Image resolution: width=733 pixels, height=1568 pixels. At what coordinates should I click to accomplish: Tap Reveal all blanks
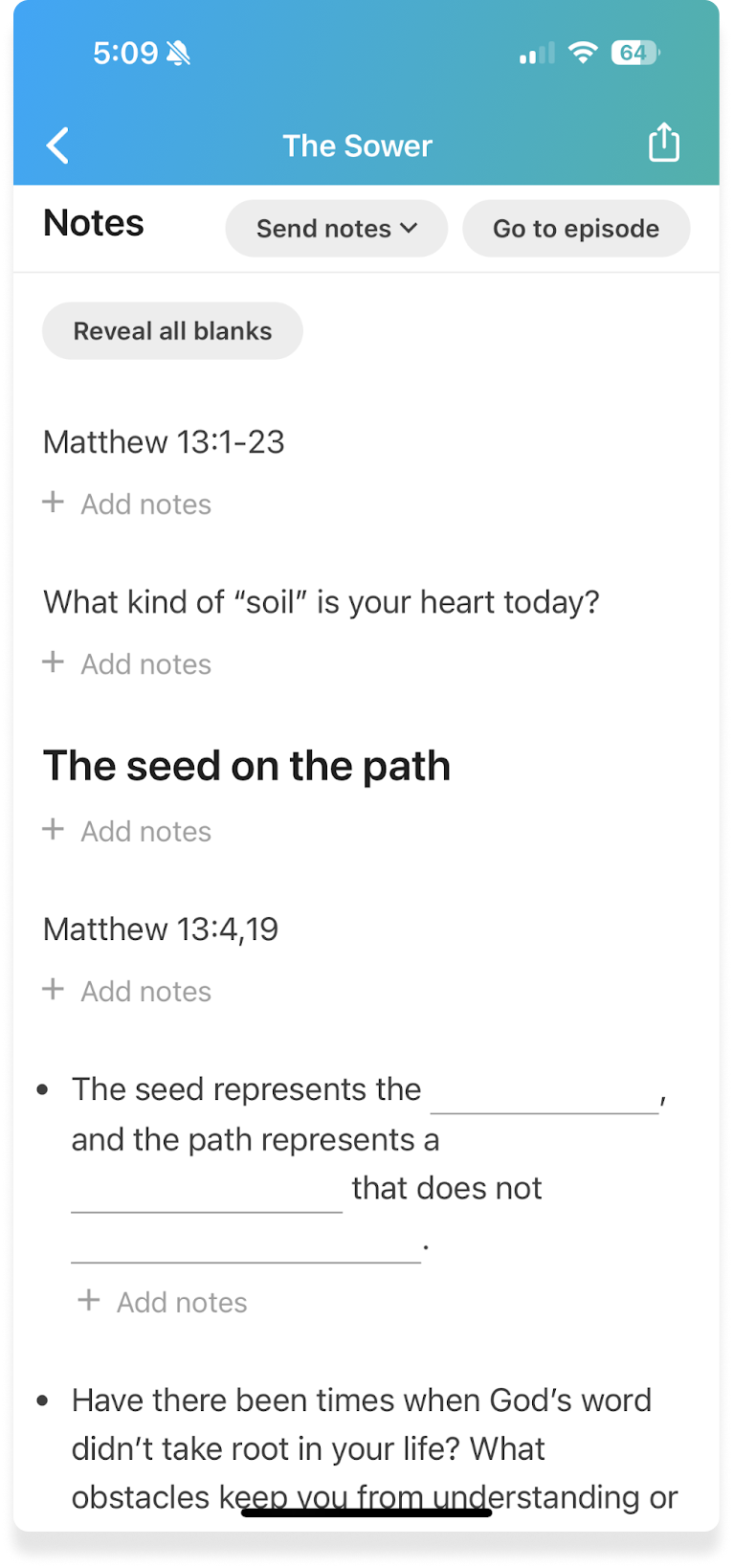172,330
